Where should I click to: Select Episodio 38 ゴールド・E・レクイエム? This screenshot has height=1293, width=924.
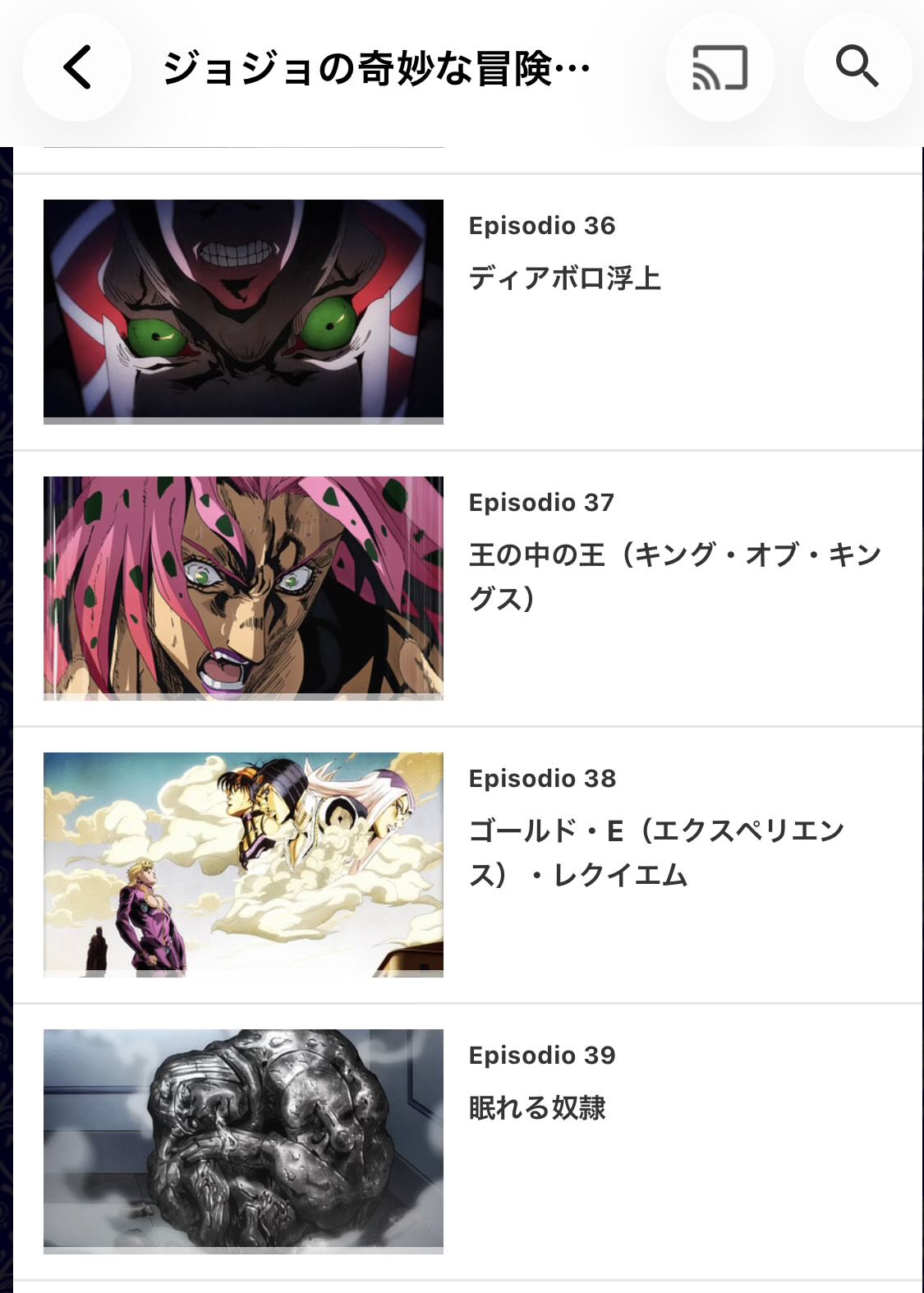(x=243, y=864)
